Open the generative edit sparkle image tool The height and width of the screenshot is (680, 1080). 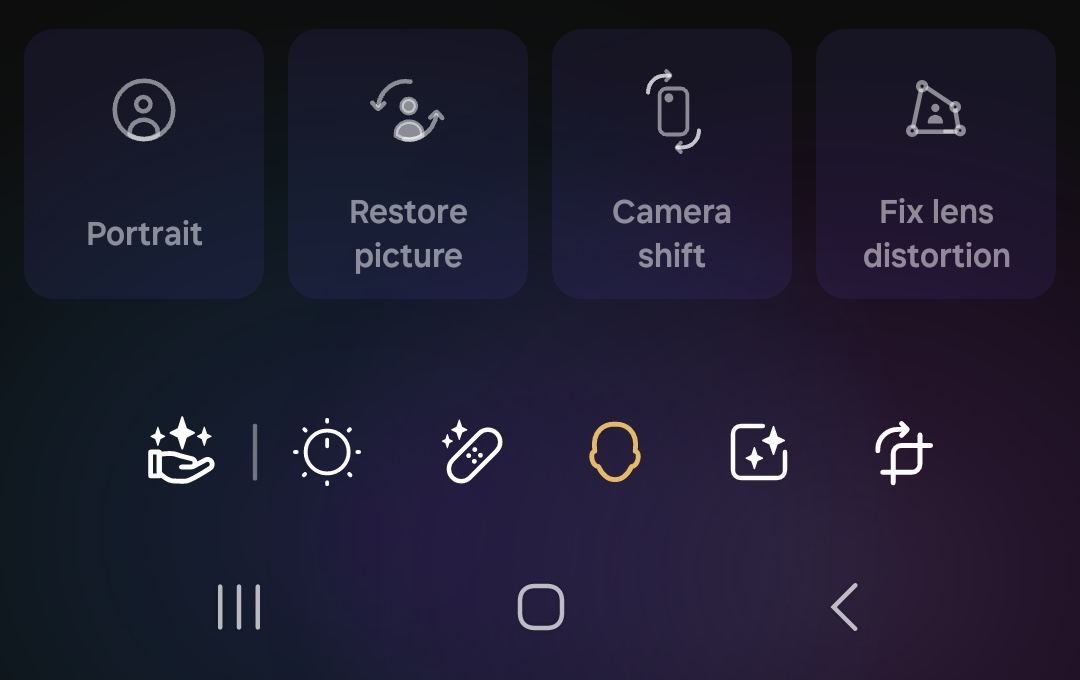tap(759, 452)
